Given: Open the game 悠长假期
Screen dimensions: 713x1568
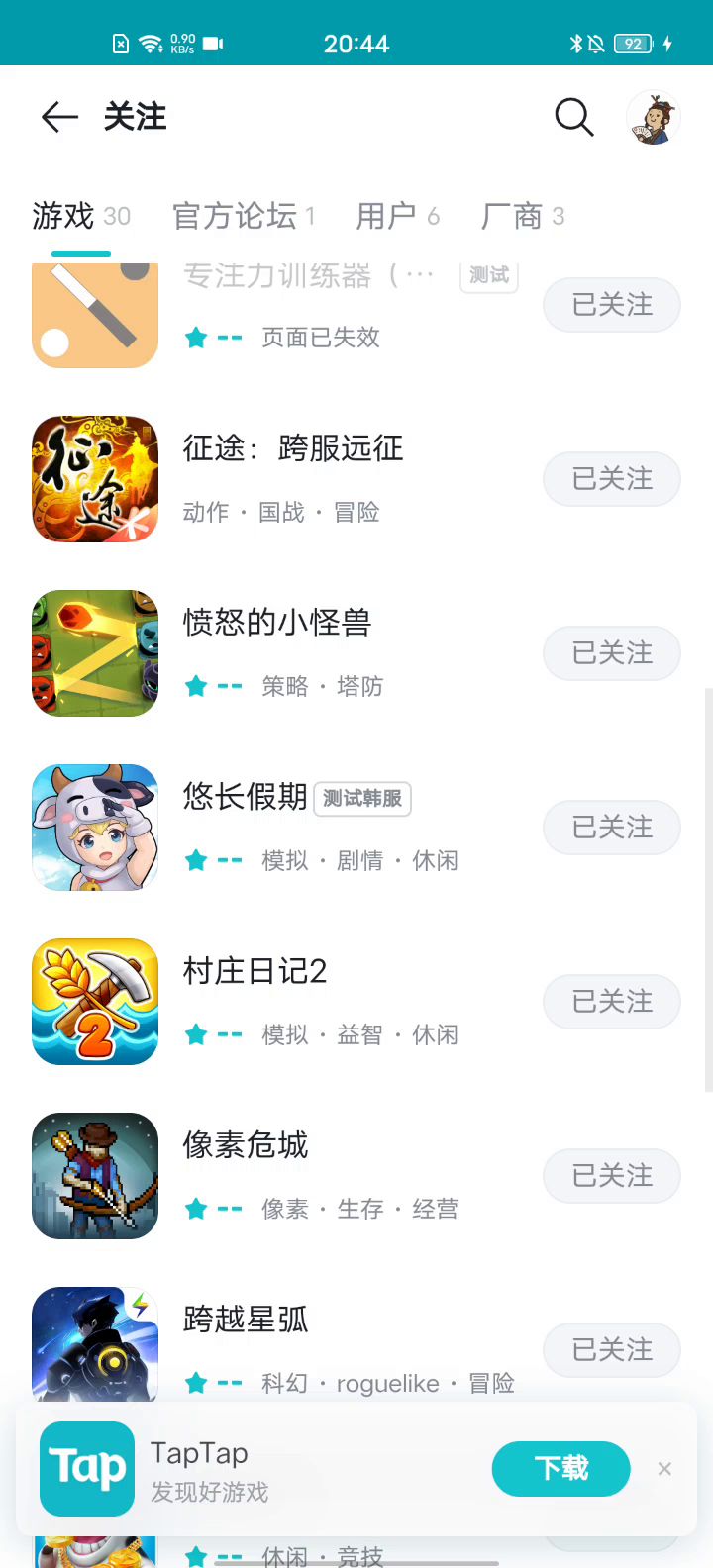Looking at the screenshot, I should pyautogui.click(x=246, y=797).
